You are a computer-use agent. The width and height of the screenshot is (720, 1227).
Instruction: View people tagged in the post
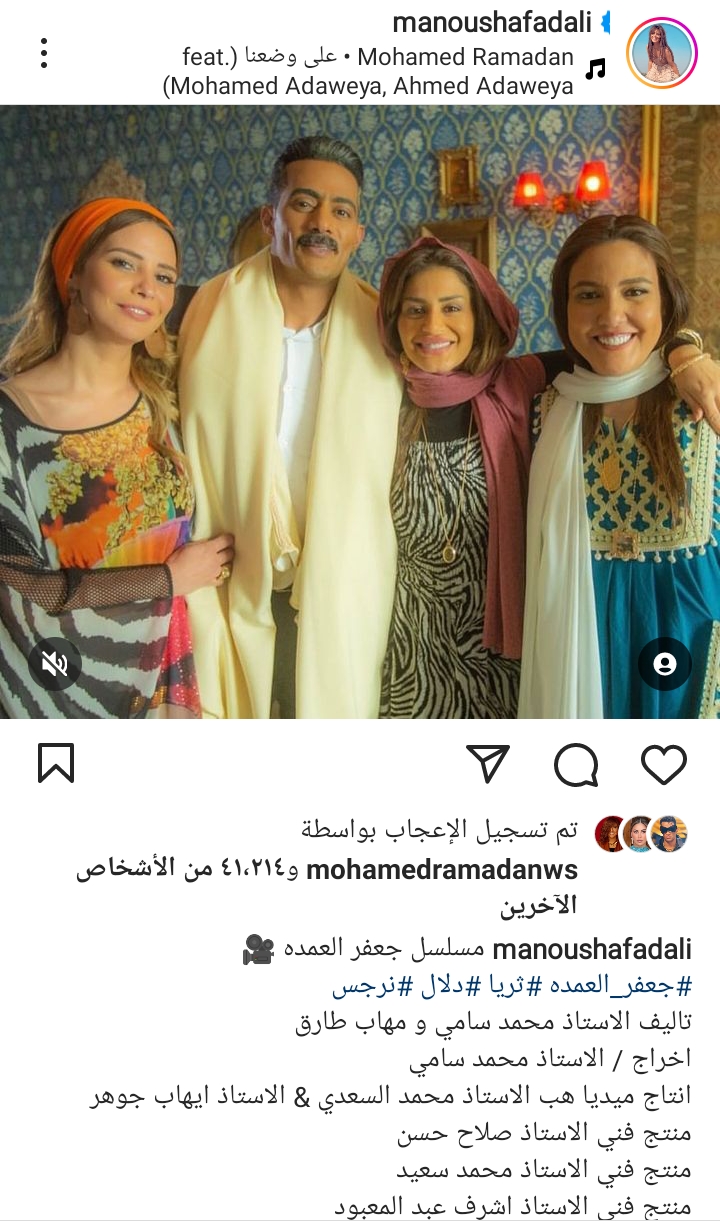tap(665, 664)
